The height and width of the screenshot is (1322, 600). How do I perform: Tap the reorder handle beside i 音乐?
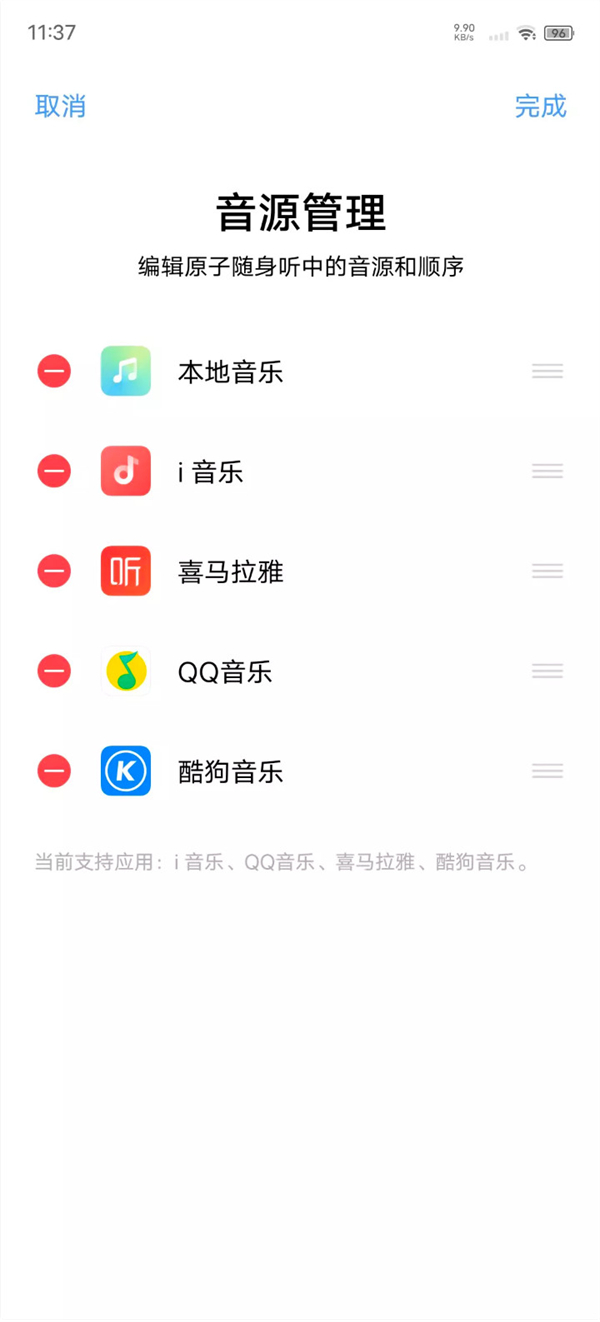[x=547, y=471]
